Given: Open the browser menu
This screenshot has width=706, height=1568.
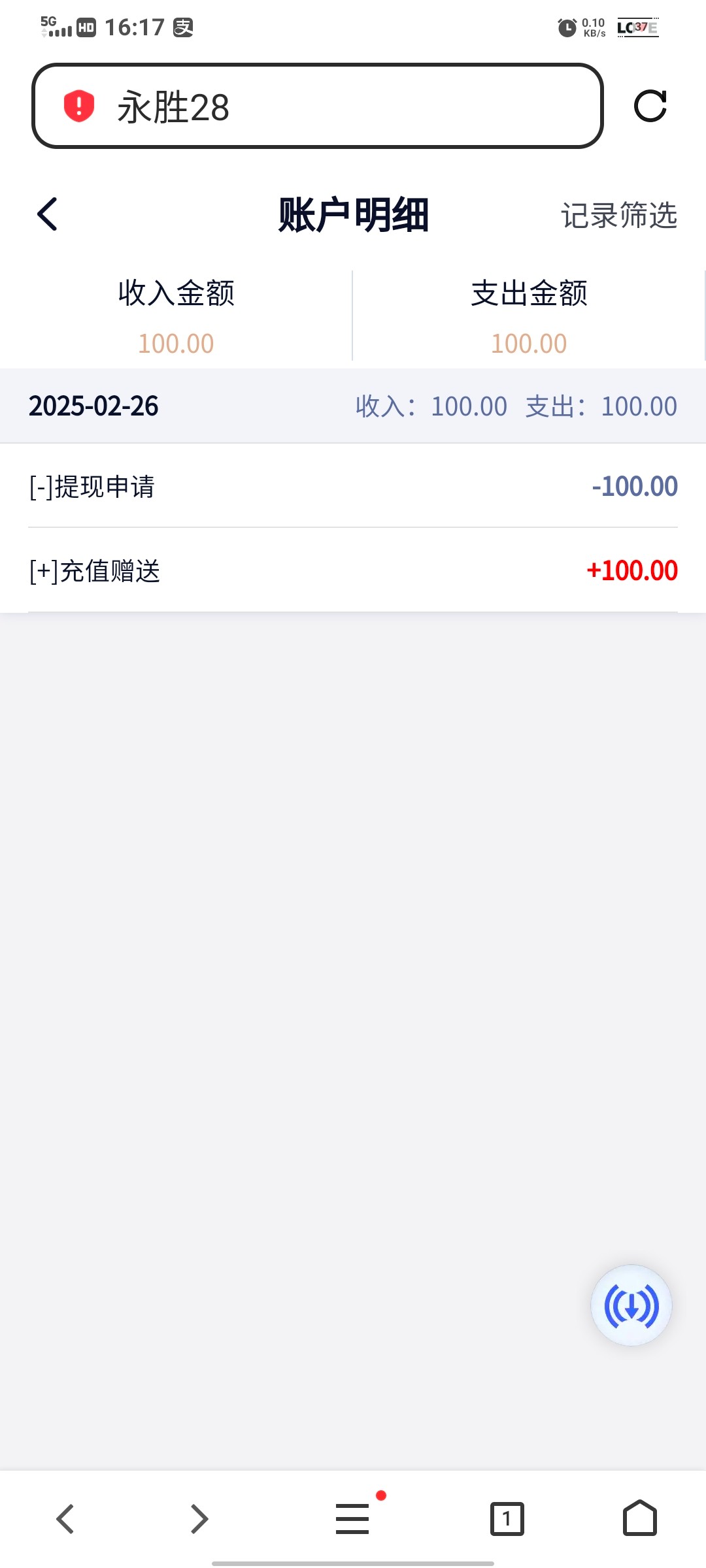Looking at the screenshot, I should click(353, 1518).
